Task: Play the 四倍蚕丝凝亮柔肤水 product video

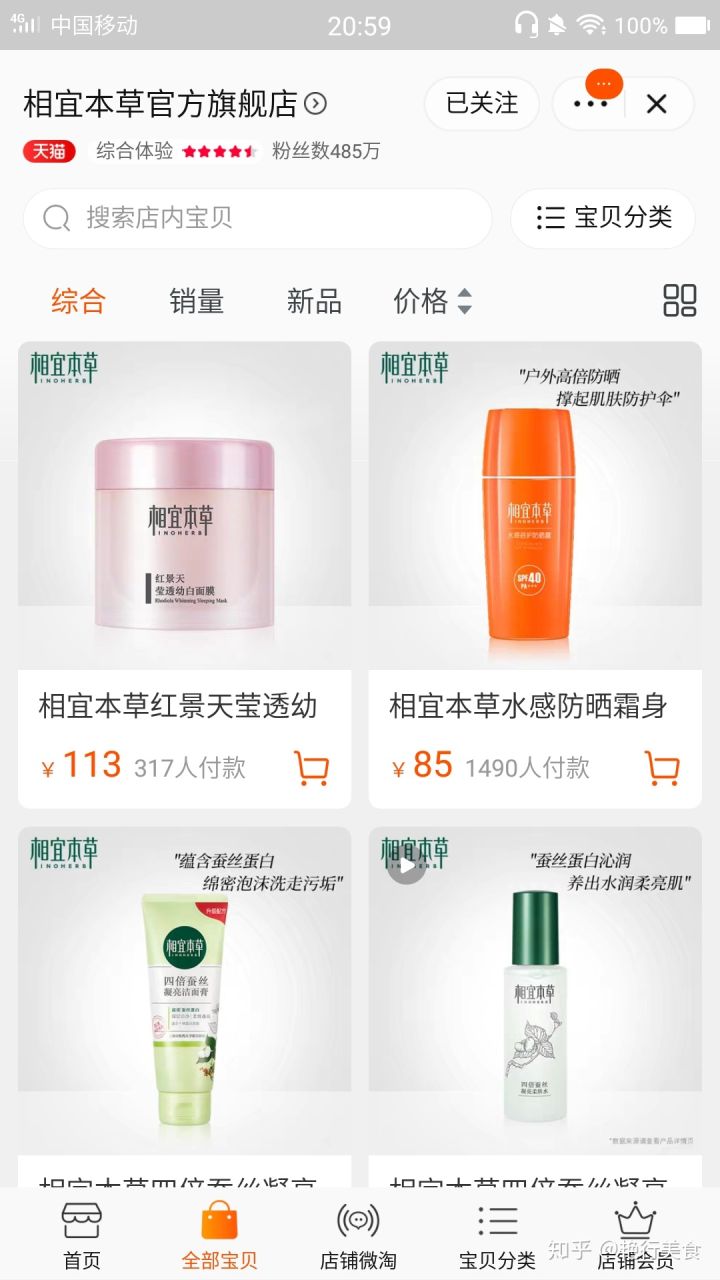Action: (406, 866)
